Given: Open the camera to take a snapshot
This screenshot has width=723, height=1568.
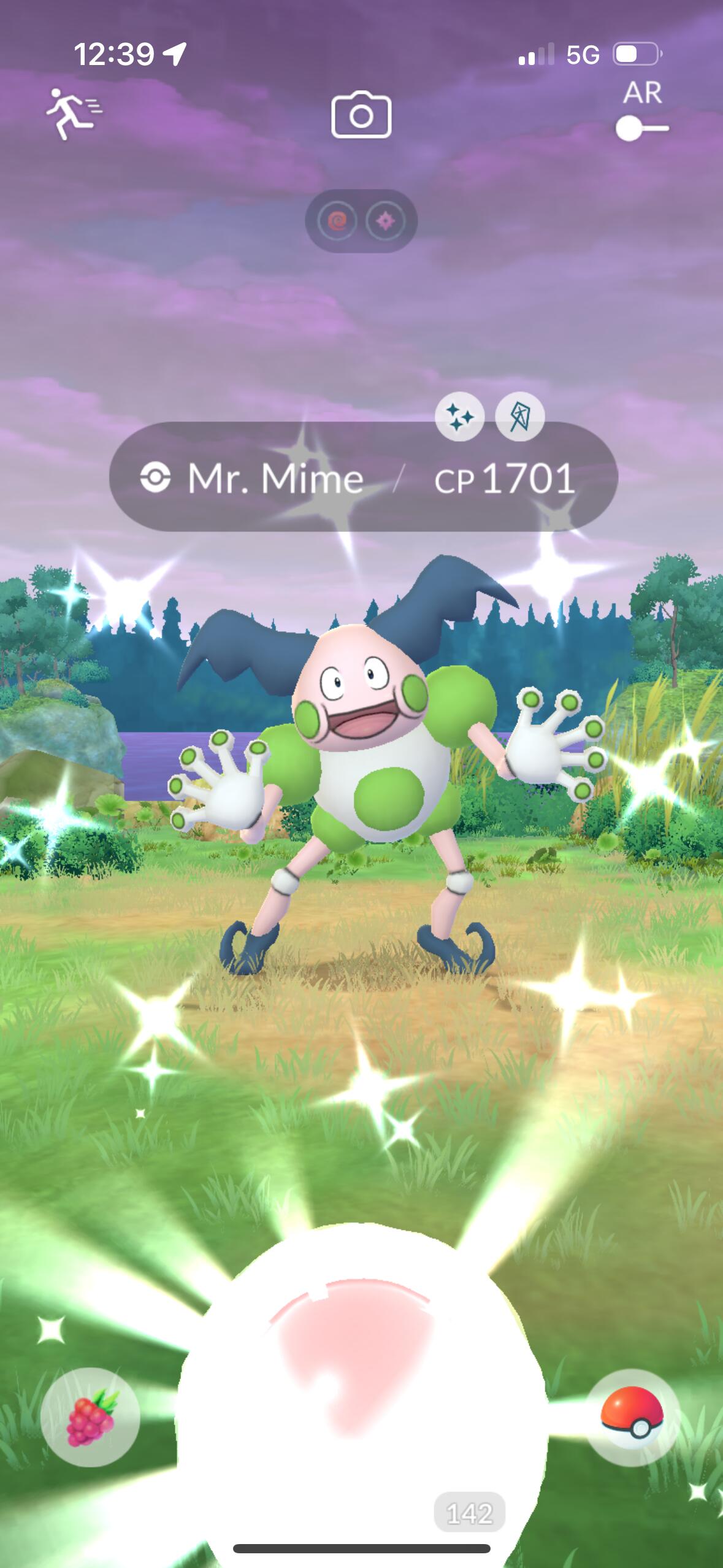Looking at the screenshot, I should tap(361, 115).
